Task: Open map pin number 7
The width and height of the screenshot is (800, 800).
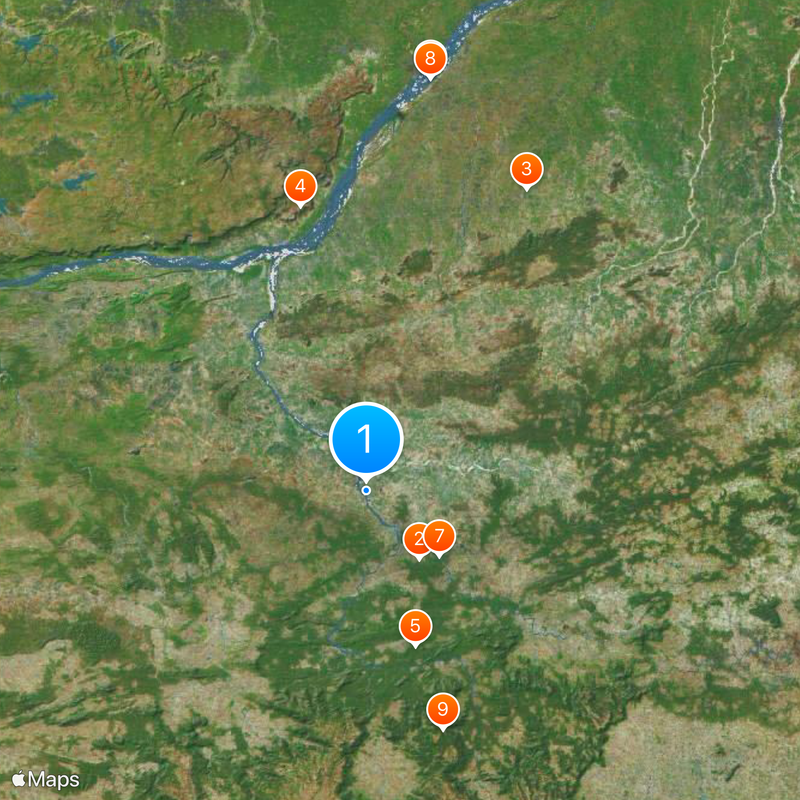Action: click(441, 536)
